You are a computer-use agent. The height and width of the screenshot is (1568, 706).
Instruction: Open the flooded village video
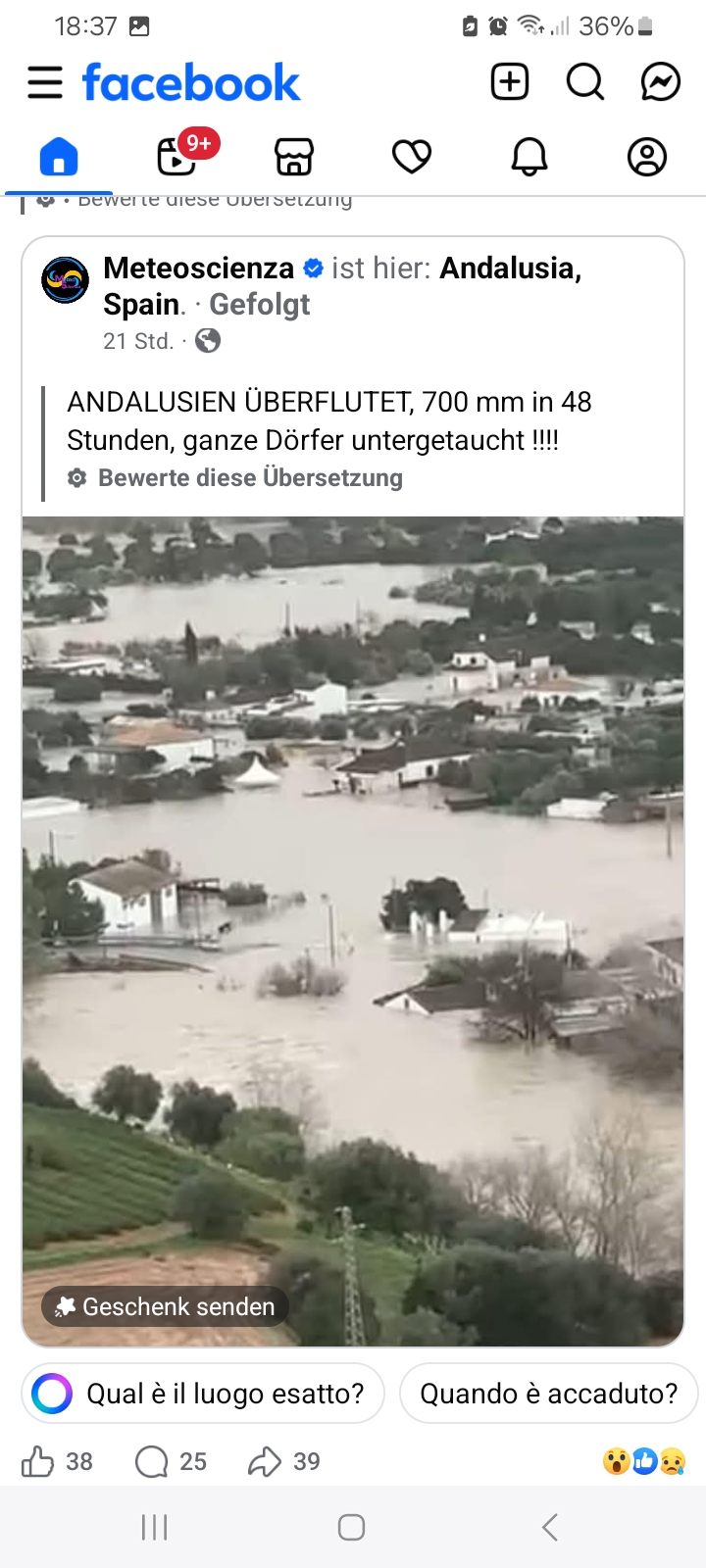point(353,882)
